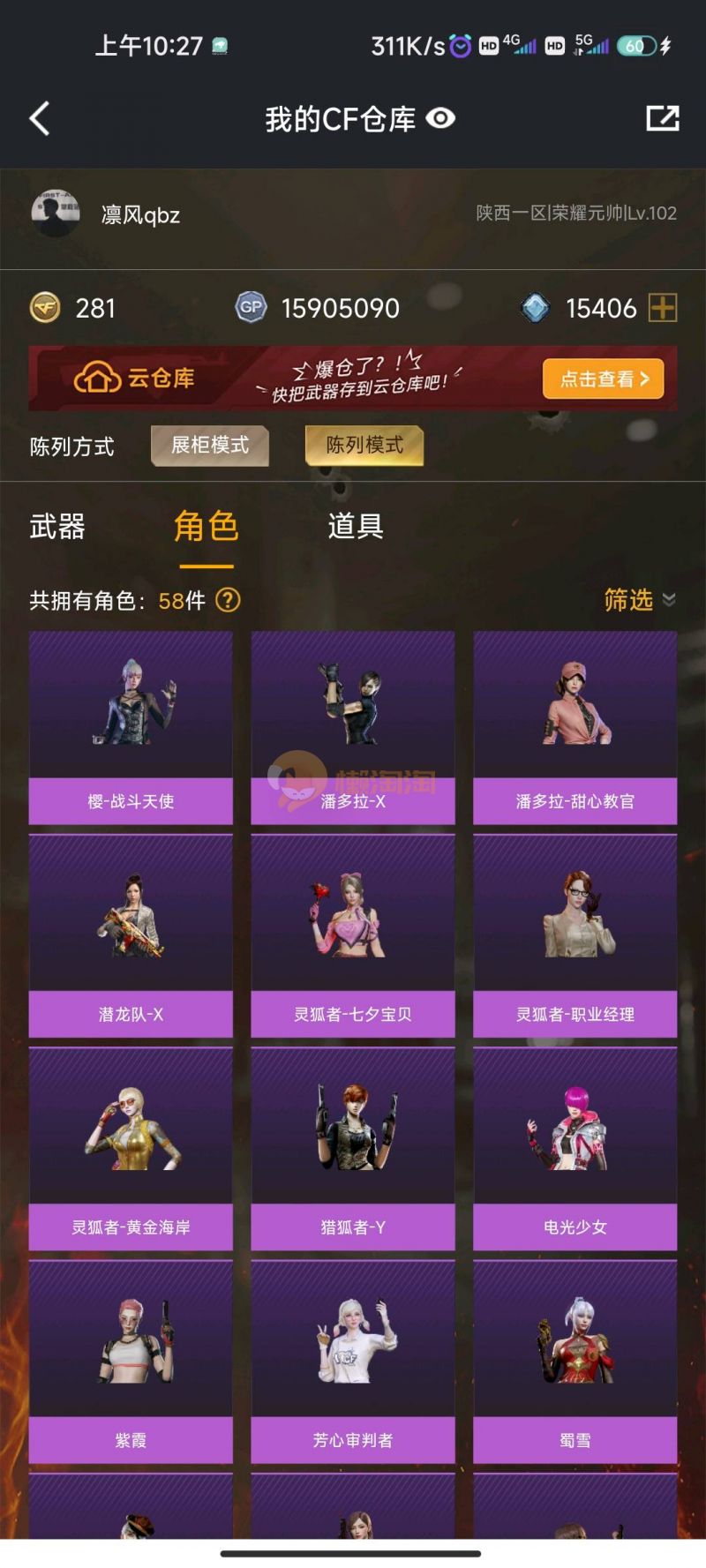This screenshot has width=706, height=1568.
Task: Select 陈列模式 display mode
Action: click(x=364, y=445)
